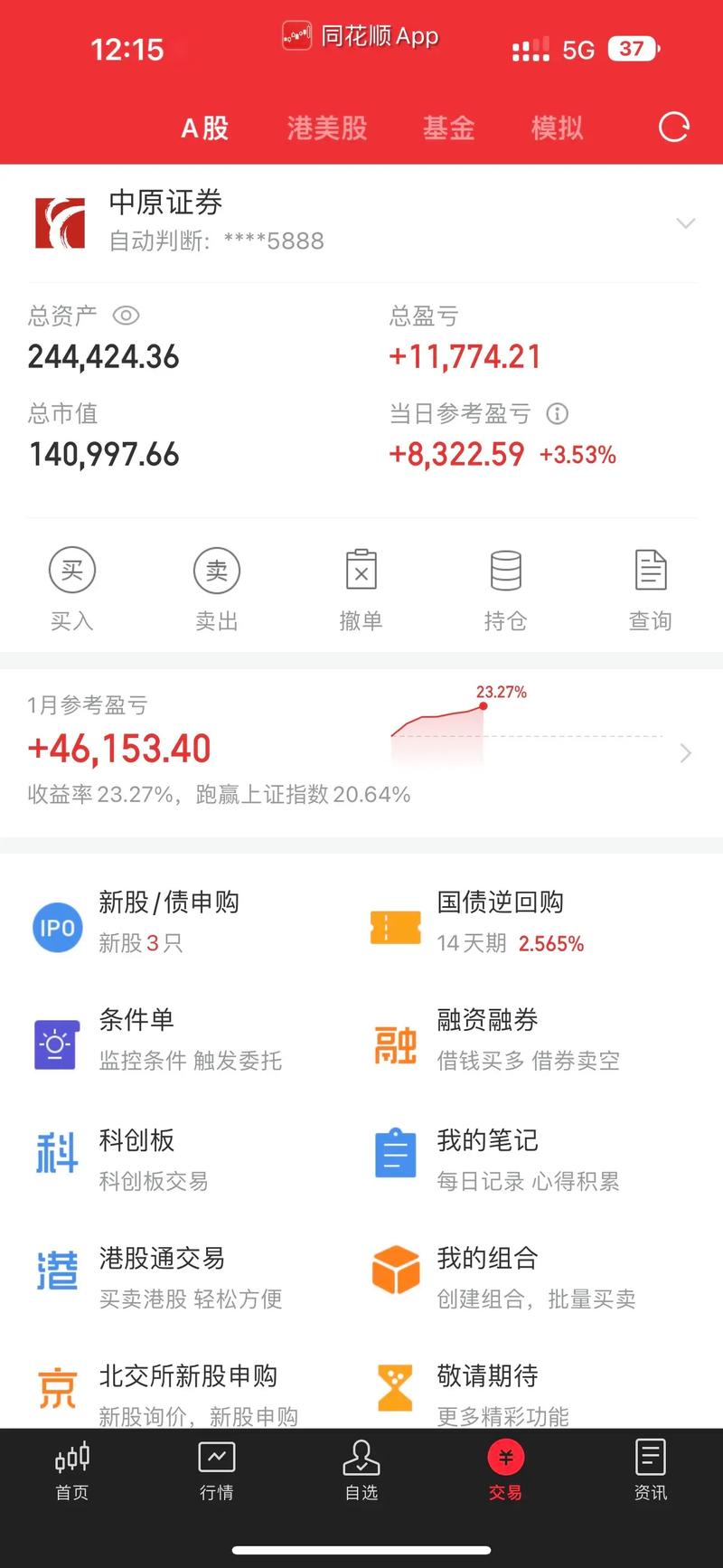
Task: Open 新股/债申购
Action: tap(181, 922)
